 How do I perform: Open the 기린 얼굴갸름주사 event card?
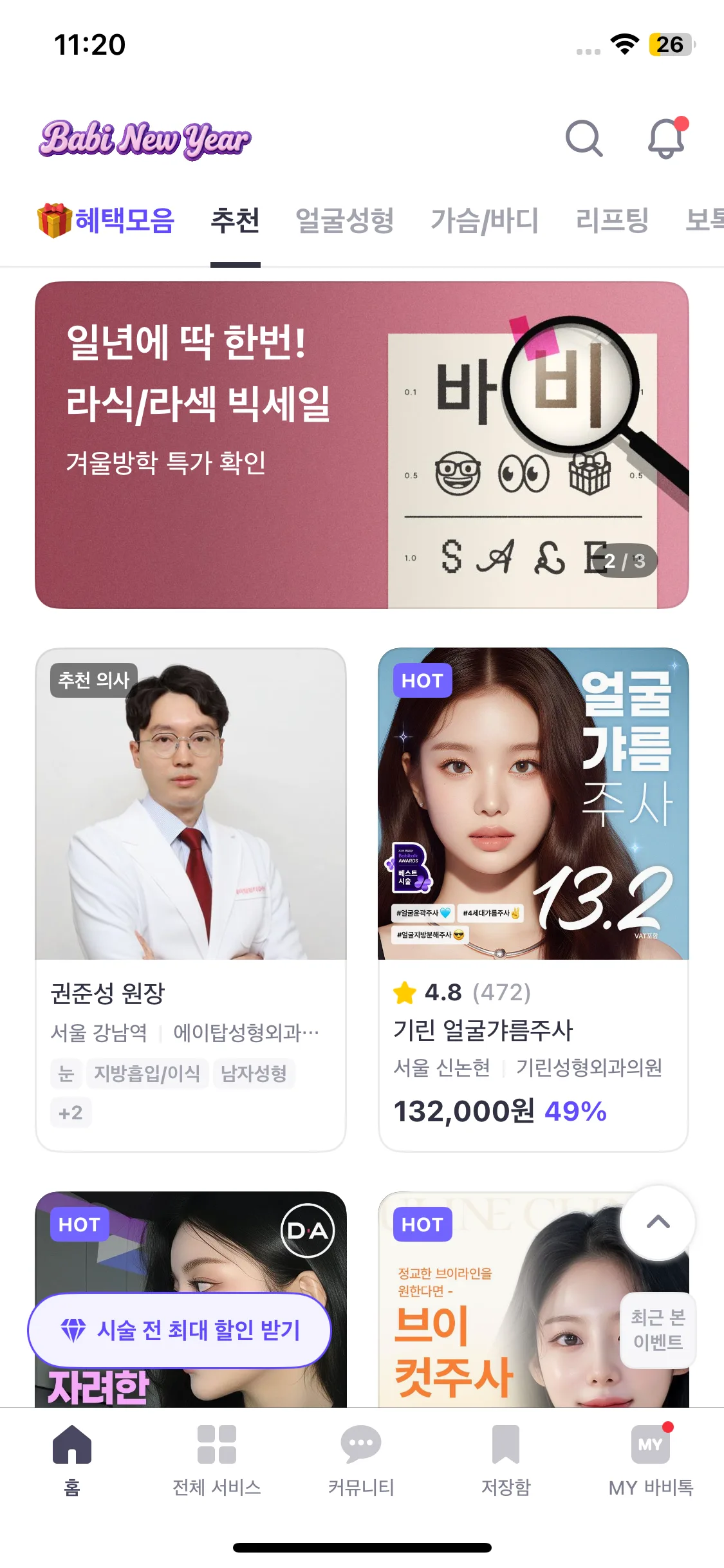[533, 899]
